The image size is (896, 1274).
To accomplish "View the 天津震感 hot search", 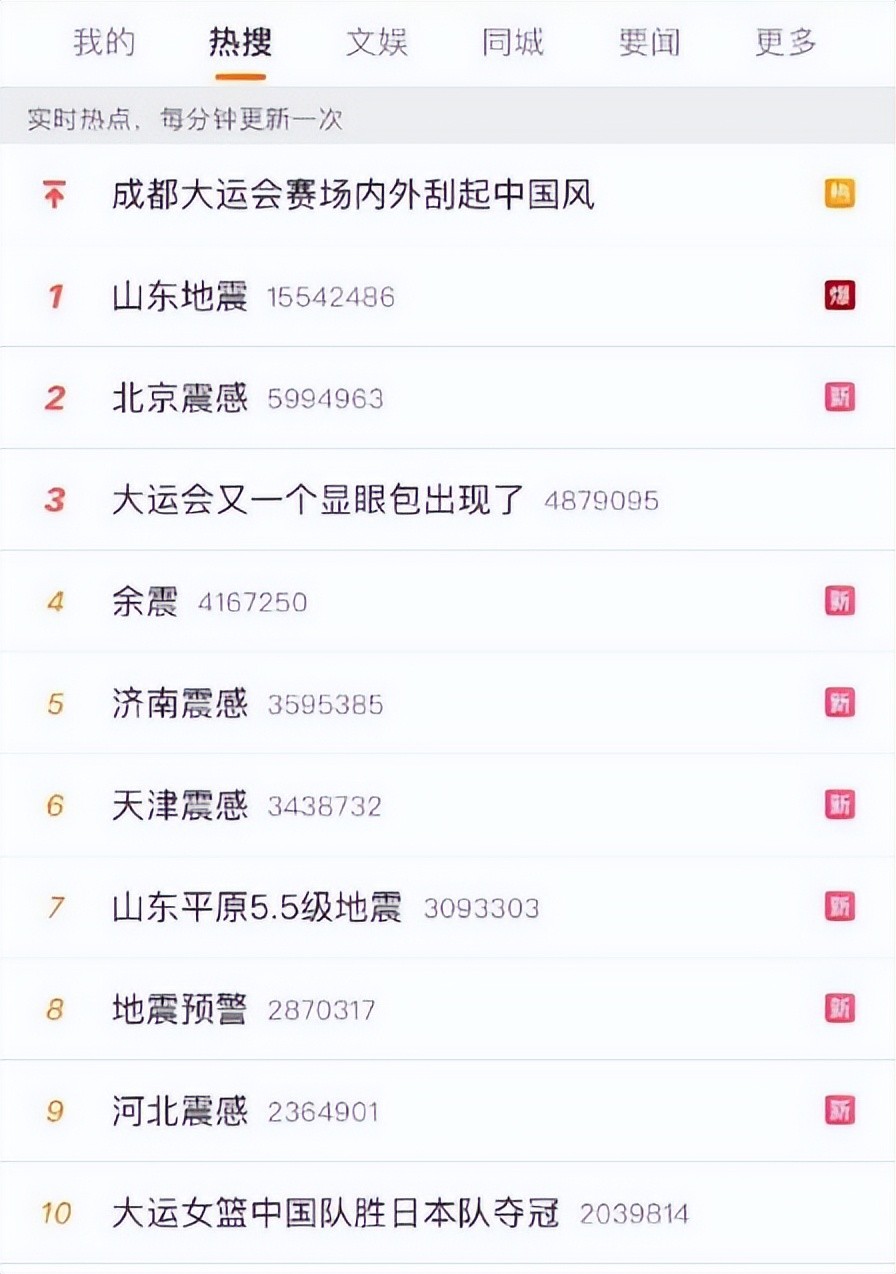I will click(180, 806).
